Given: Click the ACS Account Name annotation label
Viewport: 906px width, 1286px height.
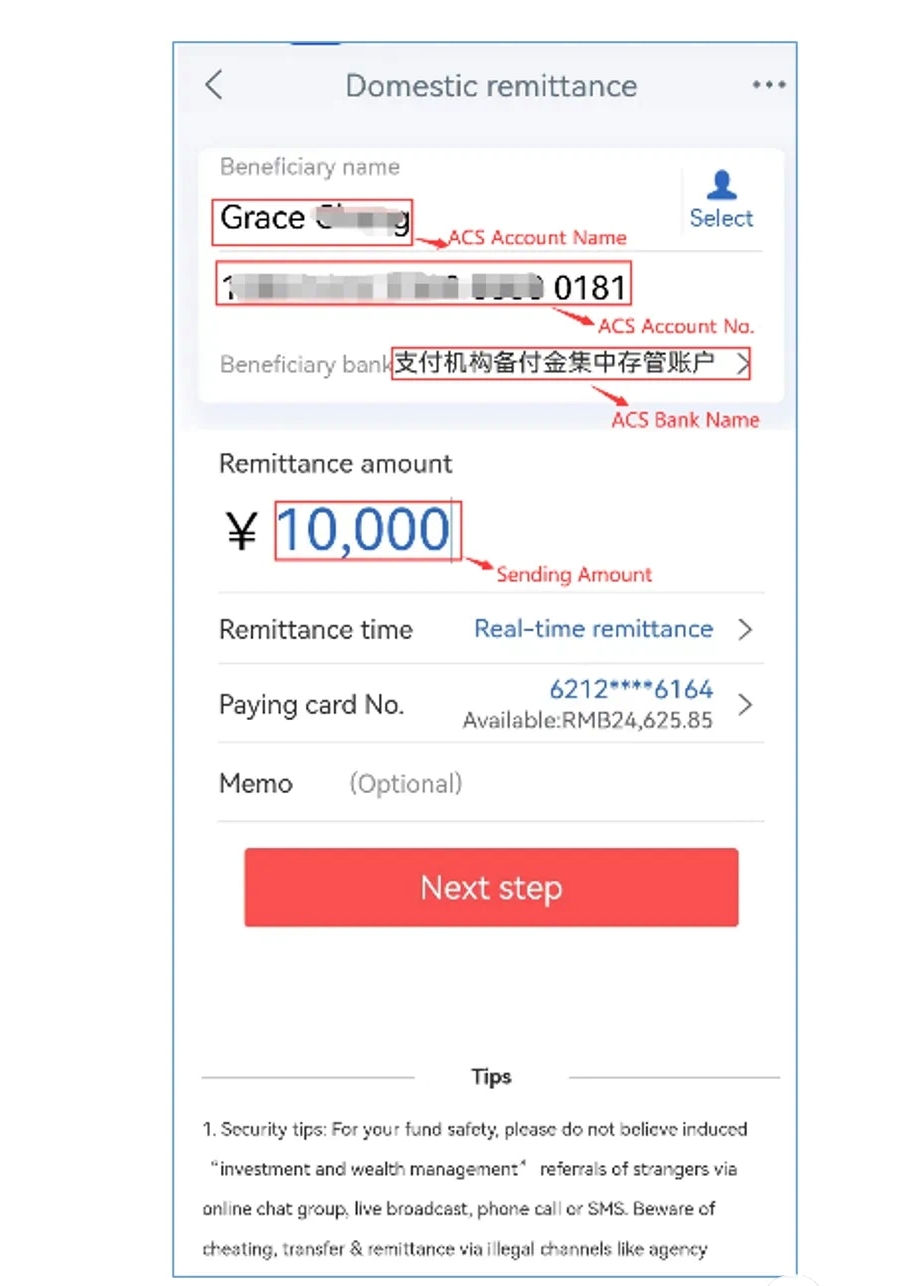Looking at the screenshot, I should 538,238.
